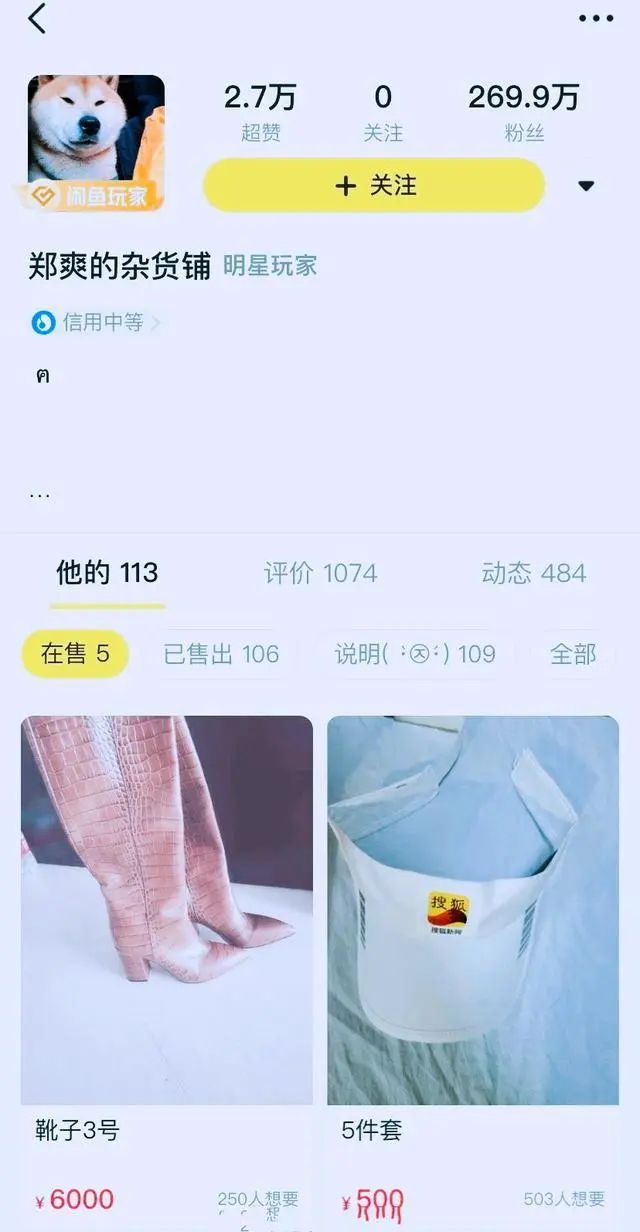Switch to the 评价 1074 tab
Screen dimensions: 640x1232
[320, 573]
